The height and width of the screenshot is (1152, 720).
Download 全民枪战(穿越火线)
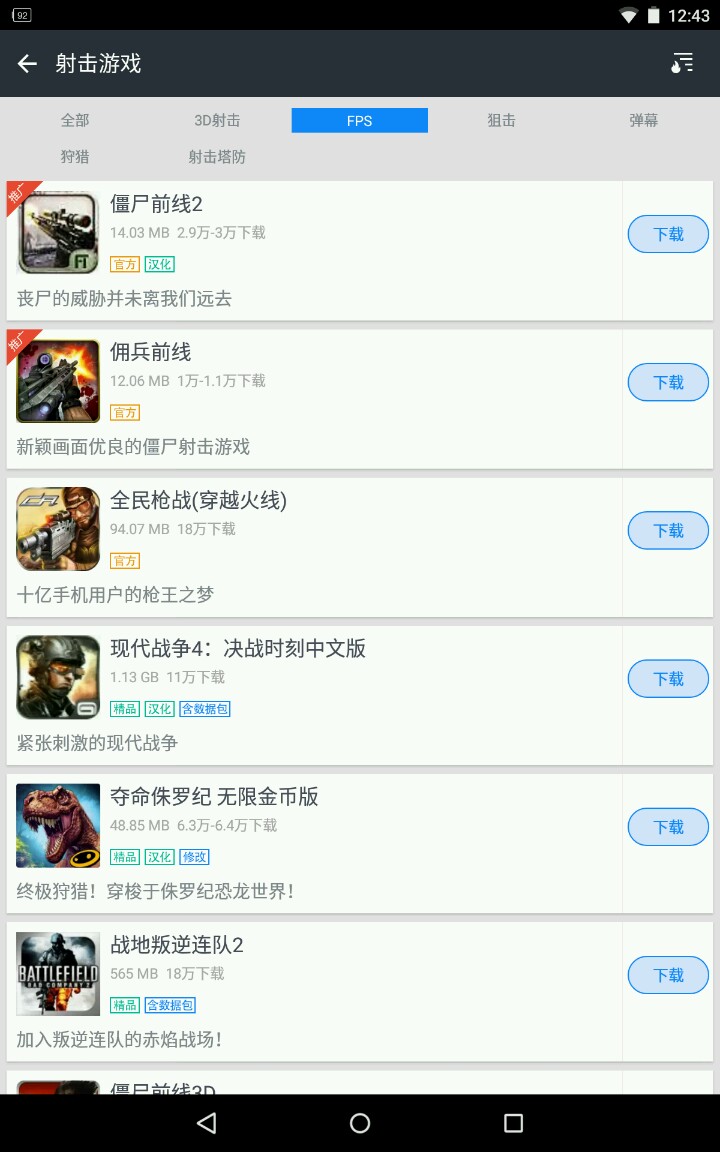[668, 530]
